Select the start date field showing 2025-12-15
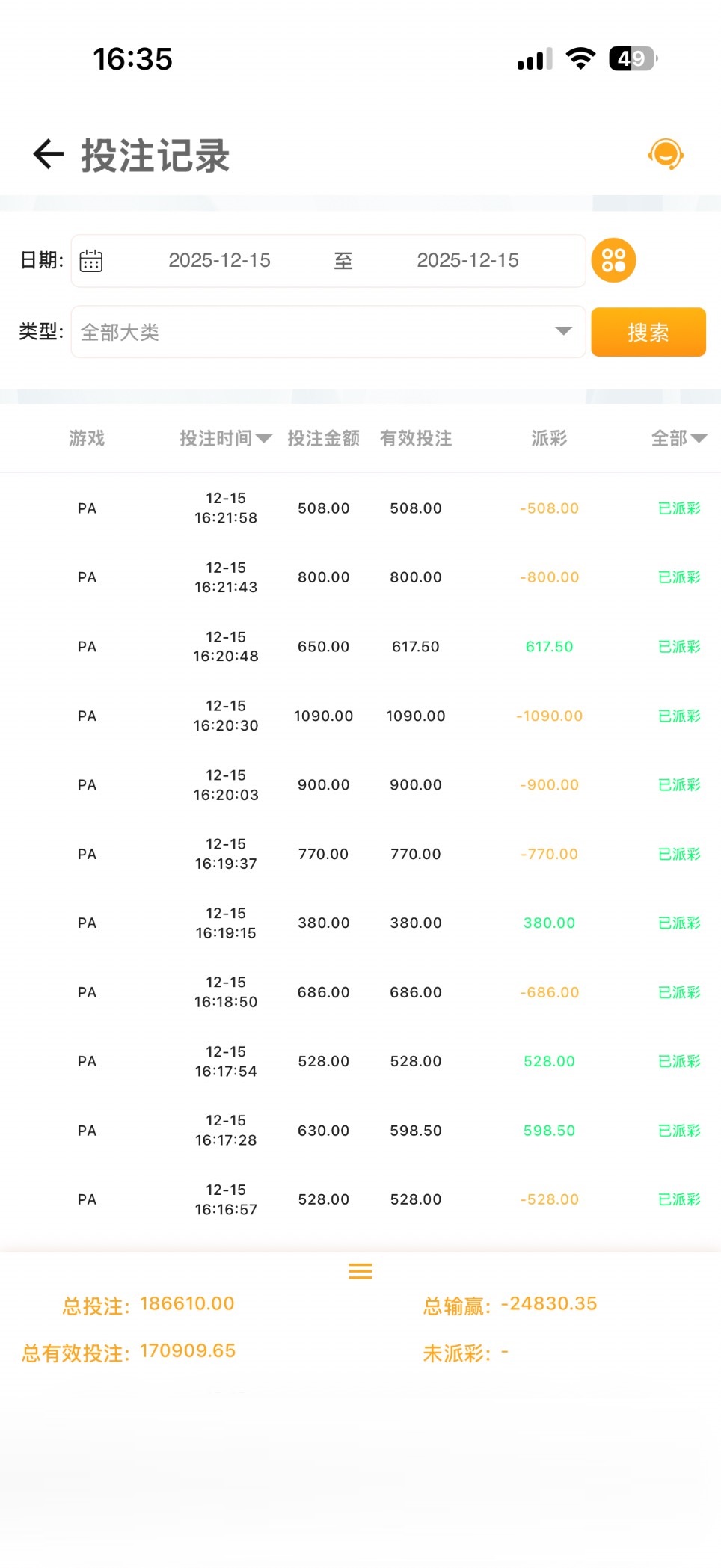The image size is (721, 1568). click(x=221, y=260)
